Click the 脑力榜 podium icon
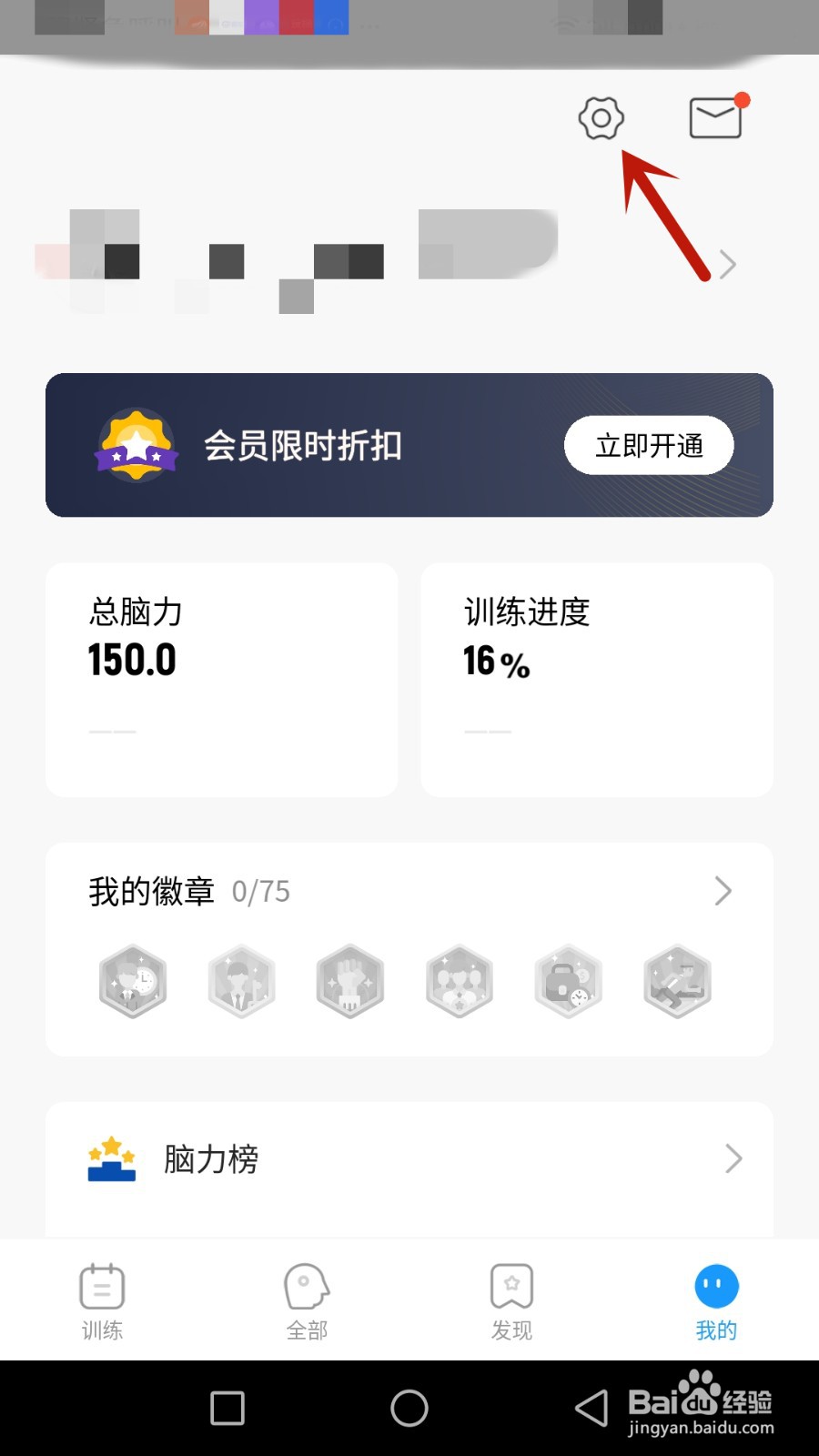819x1456 pixels. click(111, 1158)
